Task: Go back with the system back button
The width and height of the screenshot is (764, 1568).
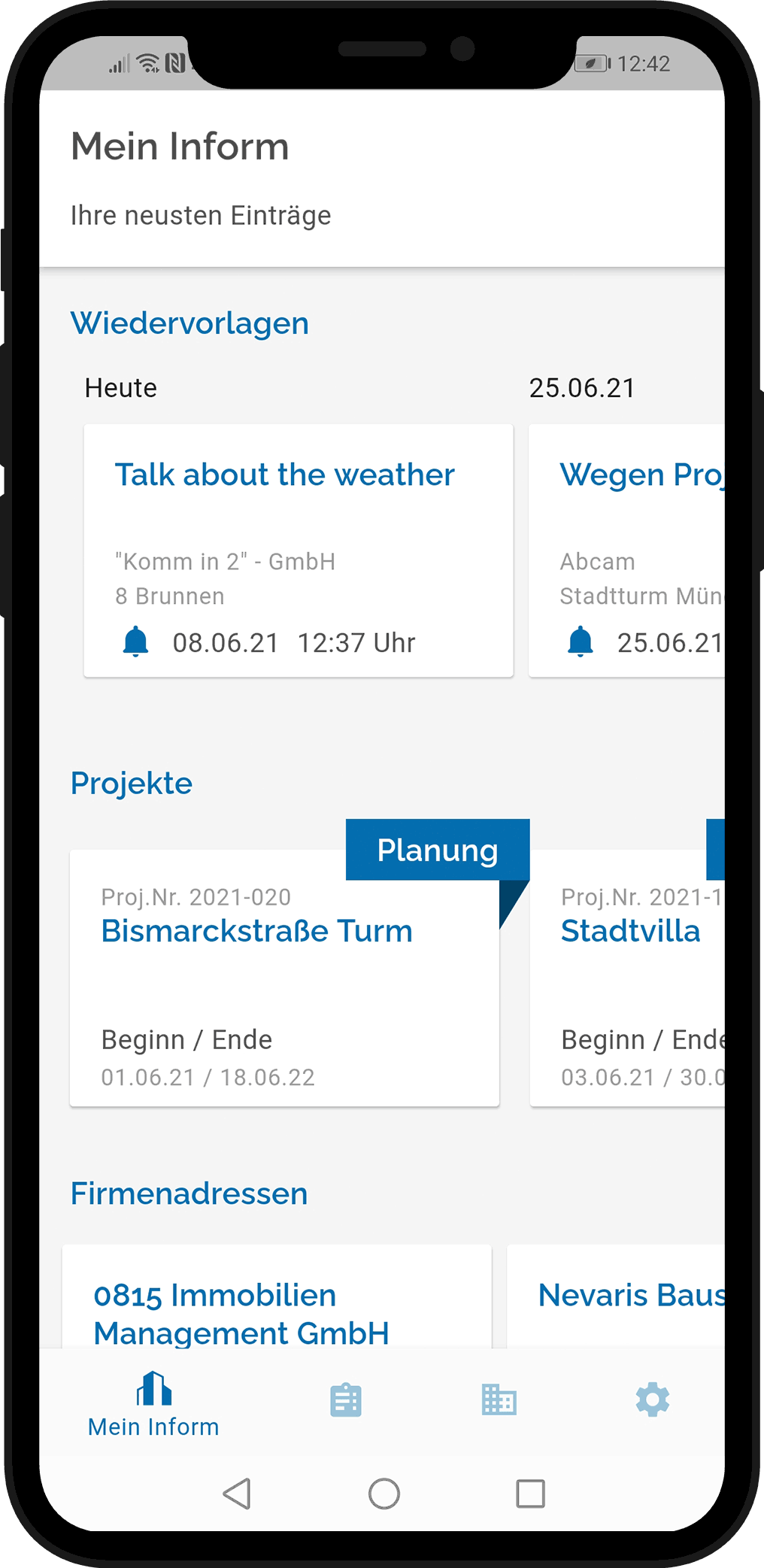Action: [237, 1494]
